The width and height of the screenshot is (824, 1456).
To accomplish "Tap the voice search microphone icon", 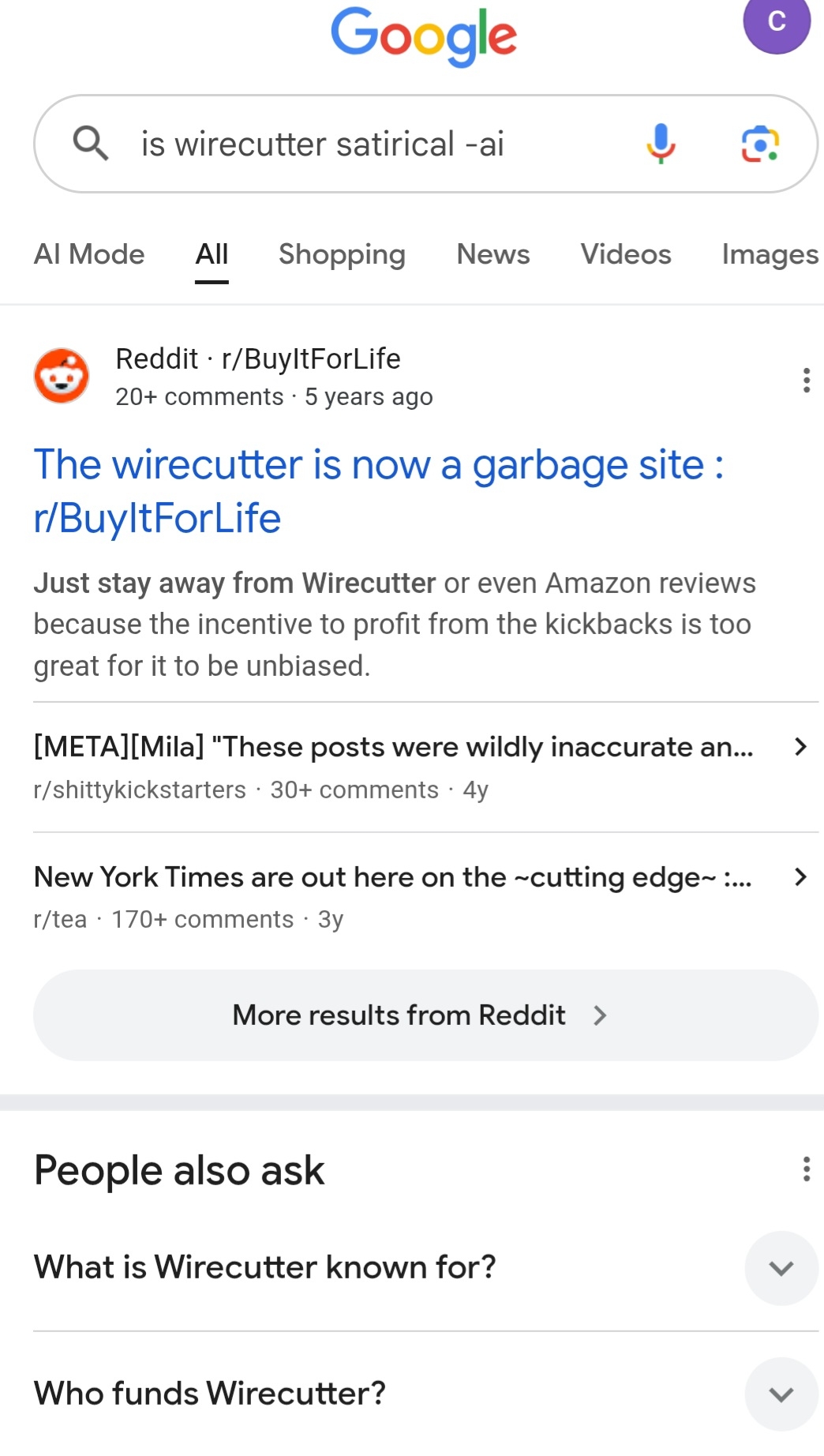I will pyautogui.click(x=661, y=144).
